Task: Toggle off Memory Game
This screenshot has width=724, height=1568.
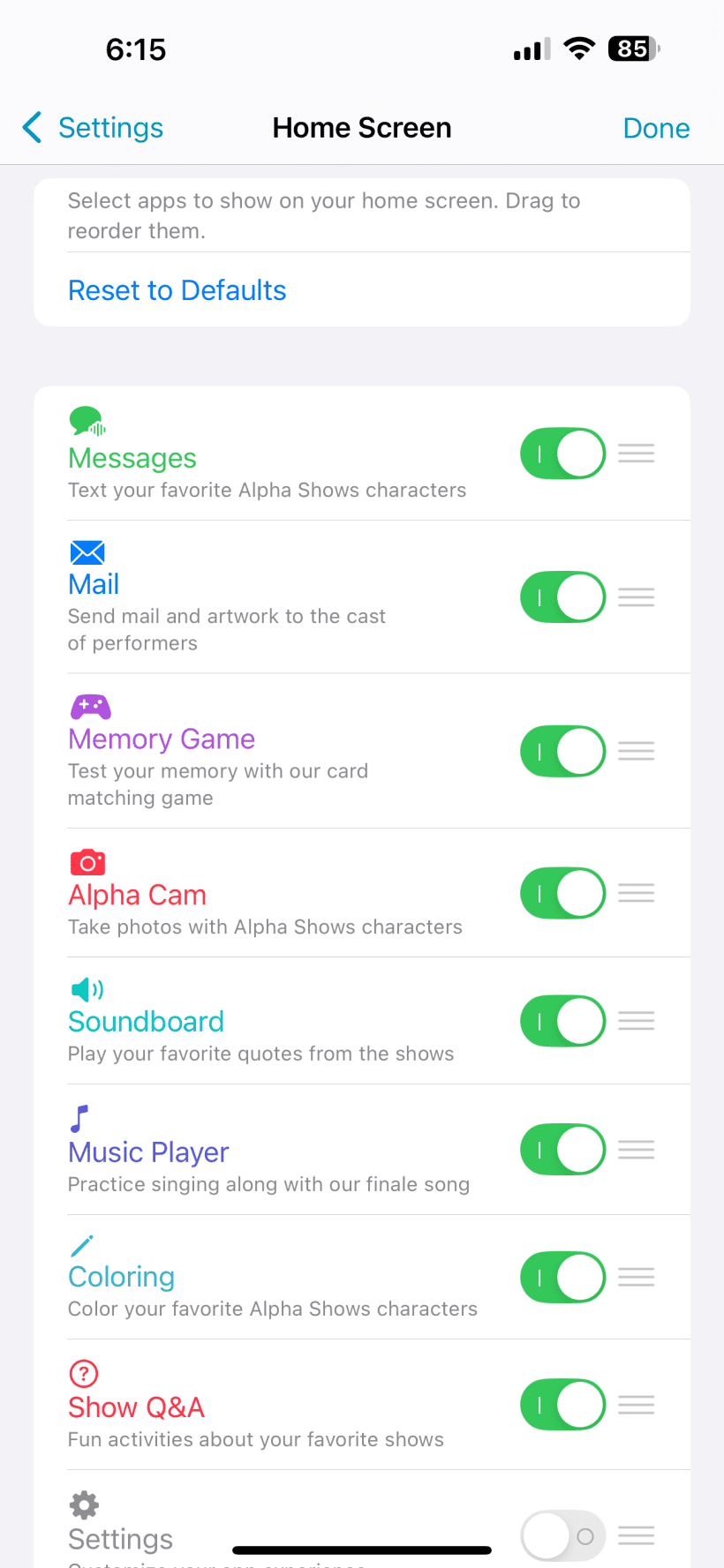Action: coord(563,751)
